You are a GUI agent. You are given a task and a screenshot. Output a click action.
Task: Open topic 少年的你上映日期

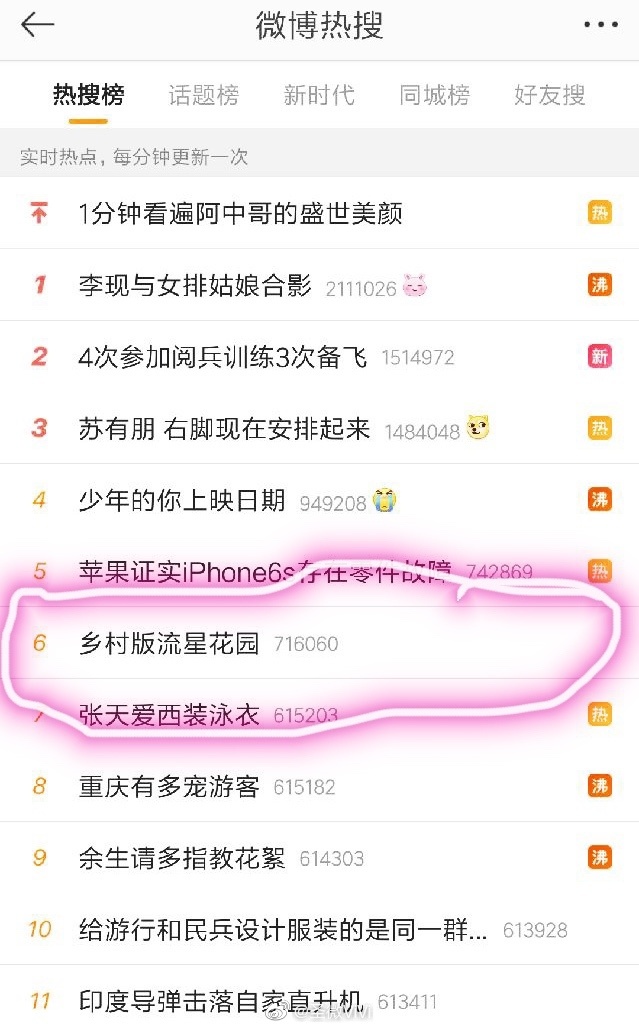coord(182,501)
